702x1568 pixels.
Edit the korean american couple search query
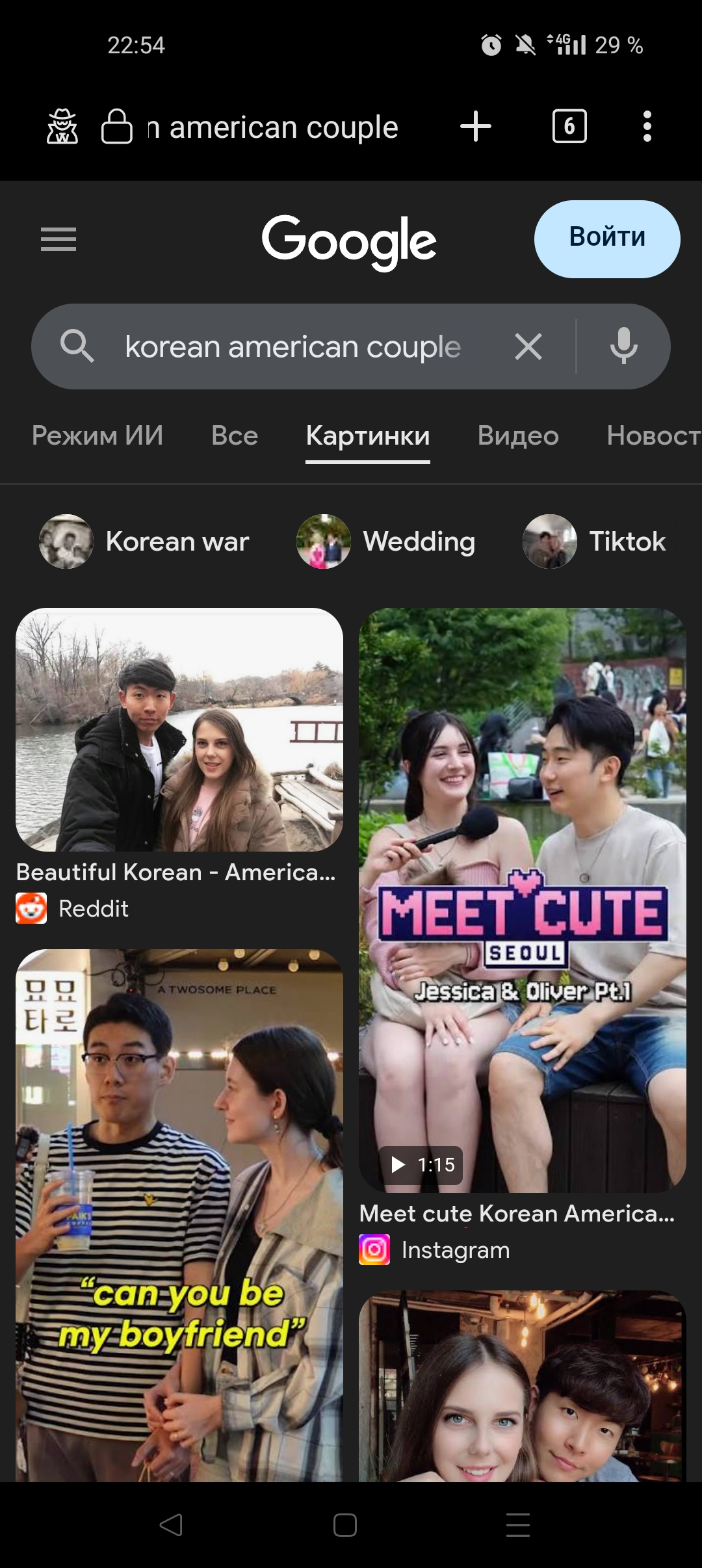[x=292, y=346]
